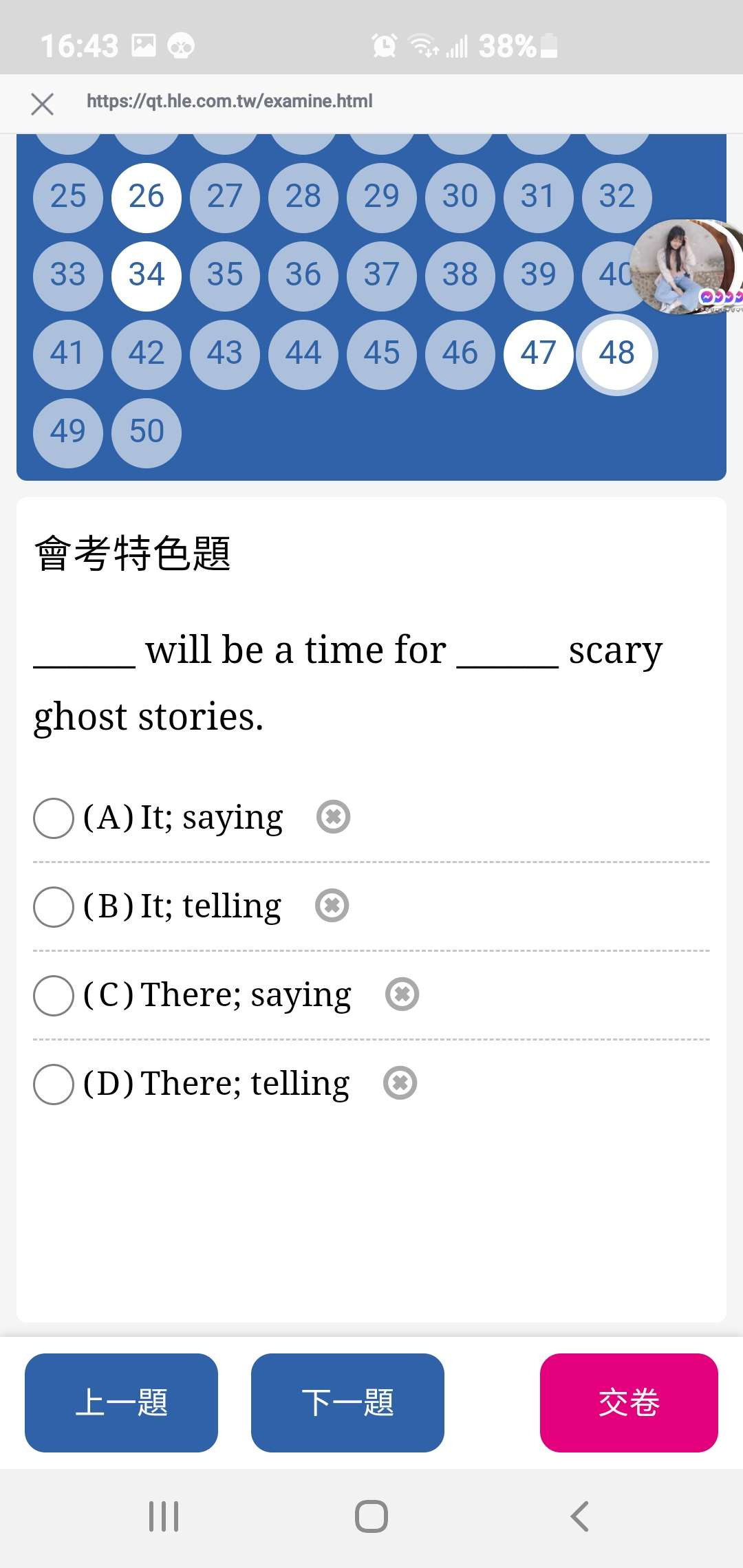Open the floating Messenger chat head
The height and width of the screenshot is (1568, 743).
(686, 267)
